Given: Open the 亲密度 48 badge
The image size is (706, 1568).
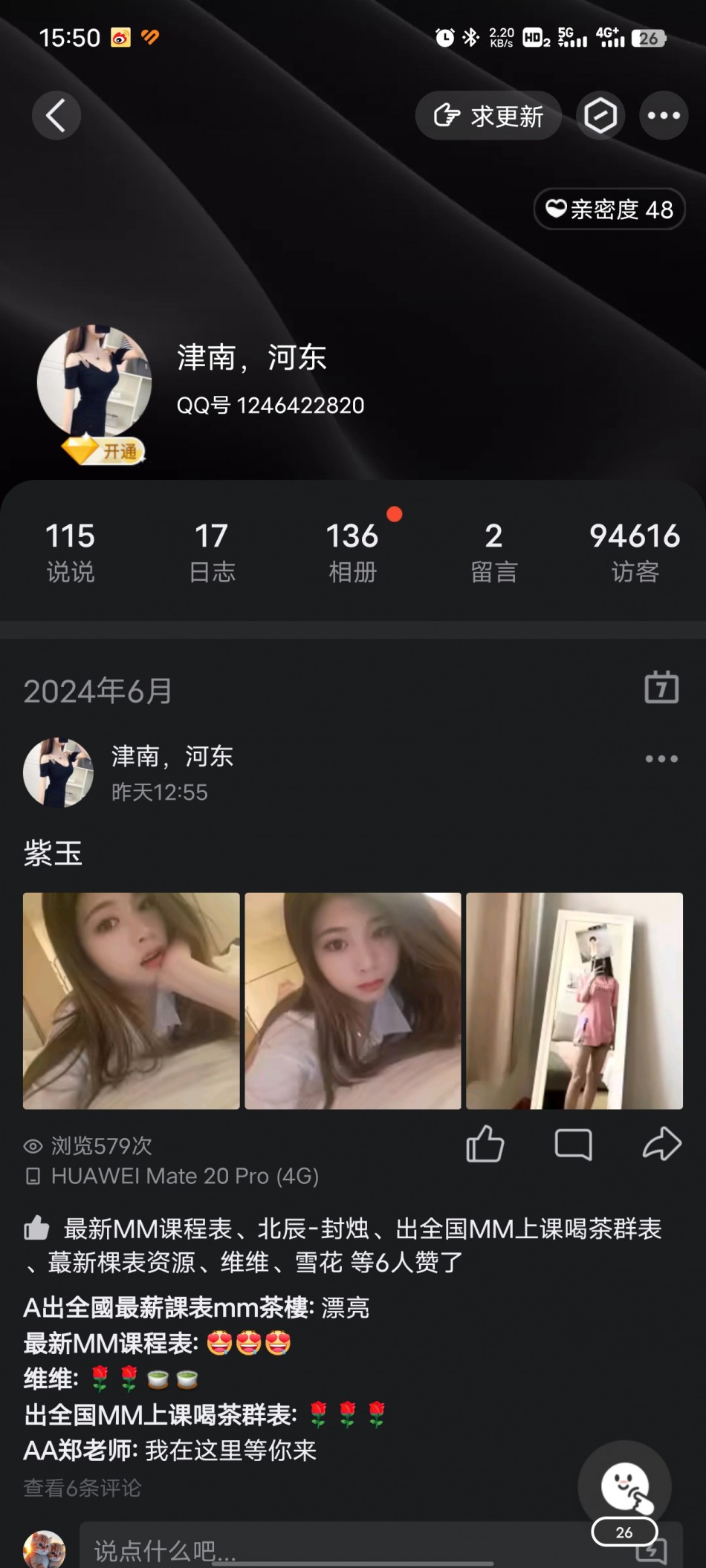Looking at the screenshot, I should pyautogui.click(x=609, y=209).
